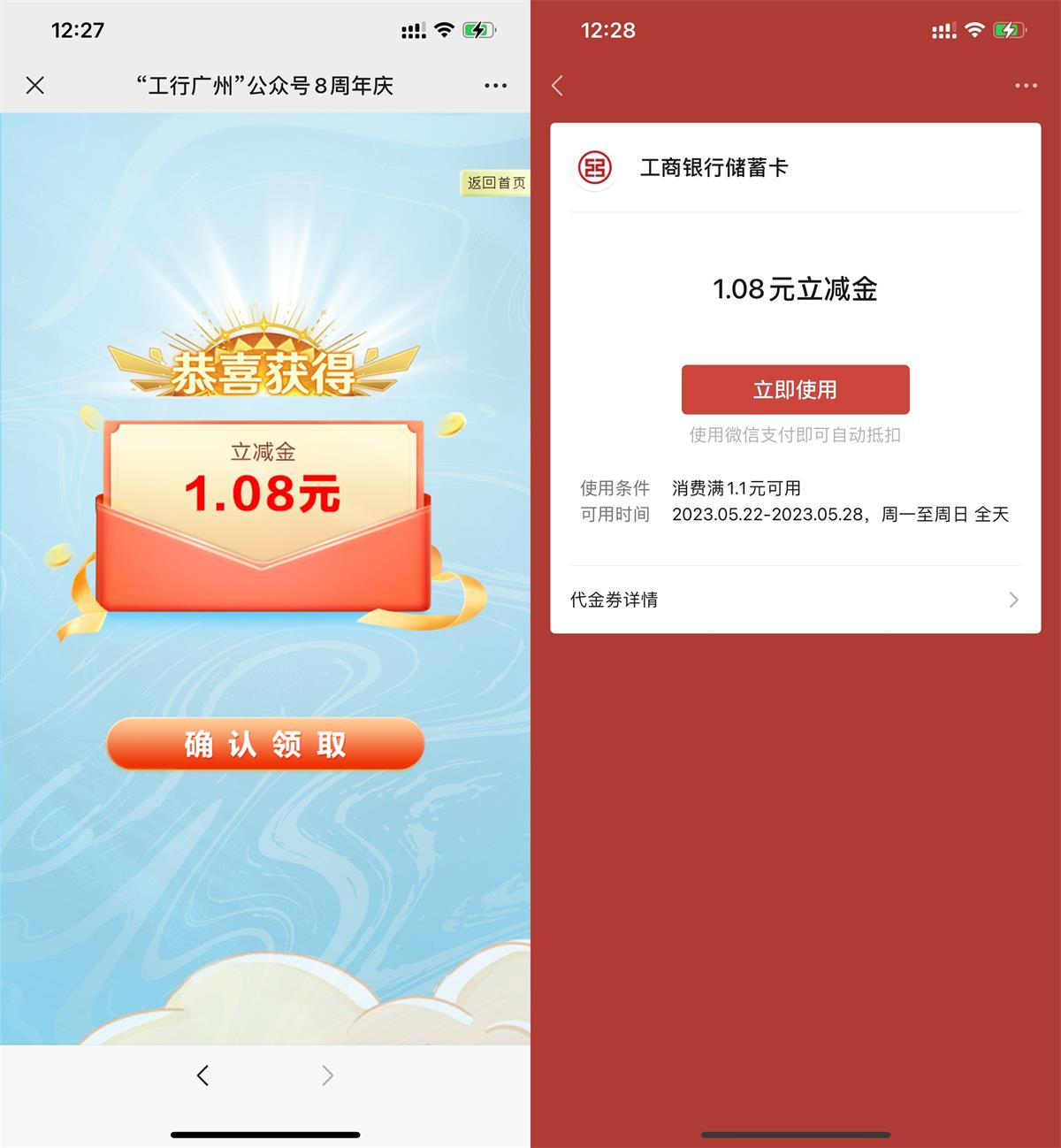Tap 立即使用 to use the coupon
Image resolution: width=1061 pixels, height=1148 pixels.
[795, 389]
